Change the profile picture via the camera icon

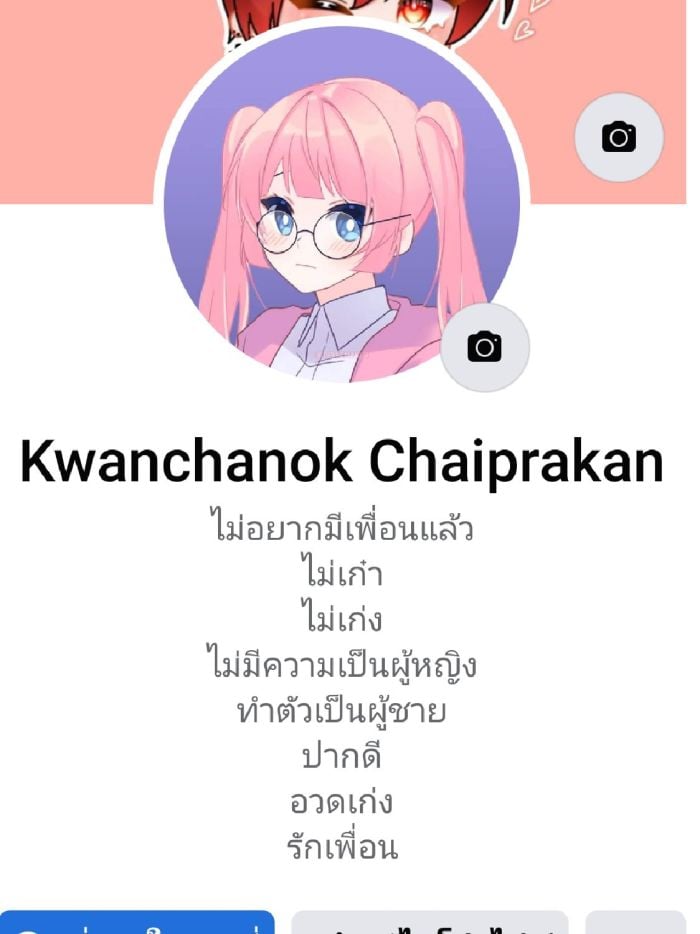click(x=485, y=347)
